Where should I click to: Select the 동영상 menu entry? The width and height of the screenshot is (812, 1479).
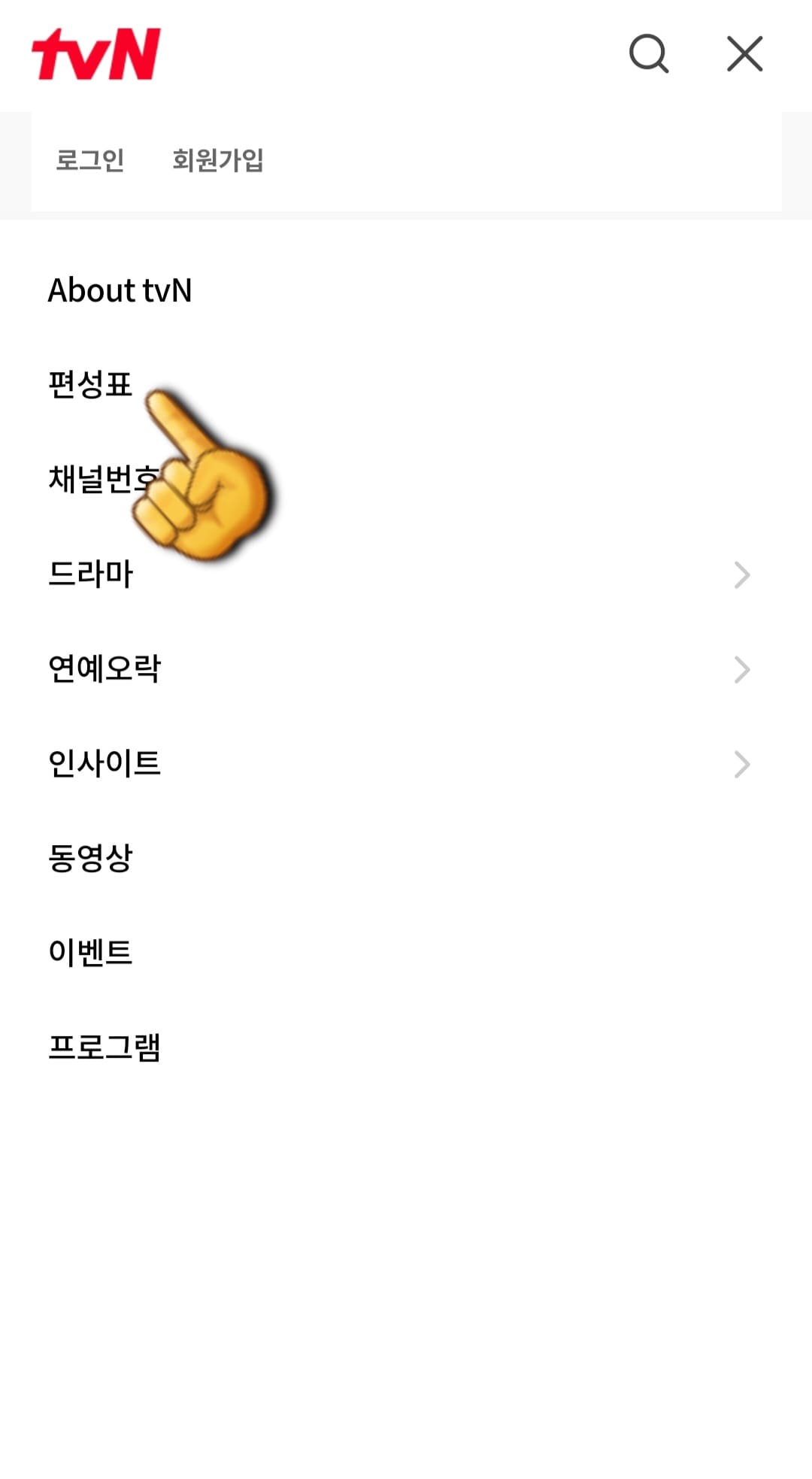point(92,858)
